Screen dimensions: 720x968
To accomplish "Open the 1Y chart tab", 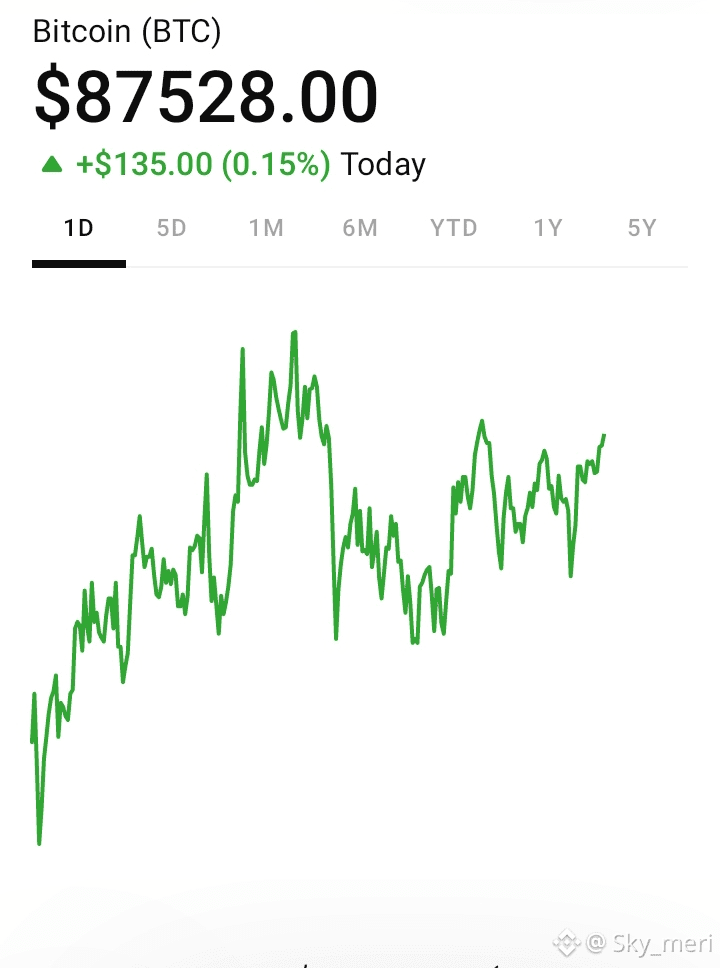I will [x=547, y=228].
